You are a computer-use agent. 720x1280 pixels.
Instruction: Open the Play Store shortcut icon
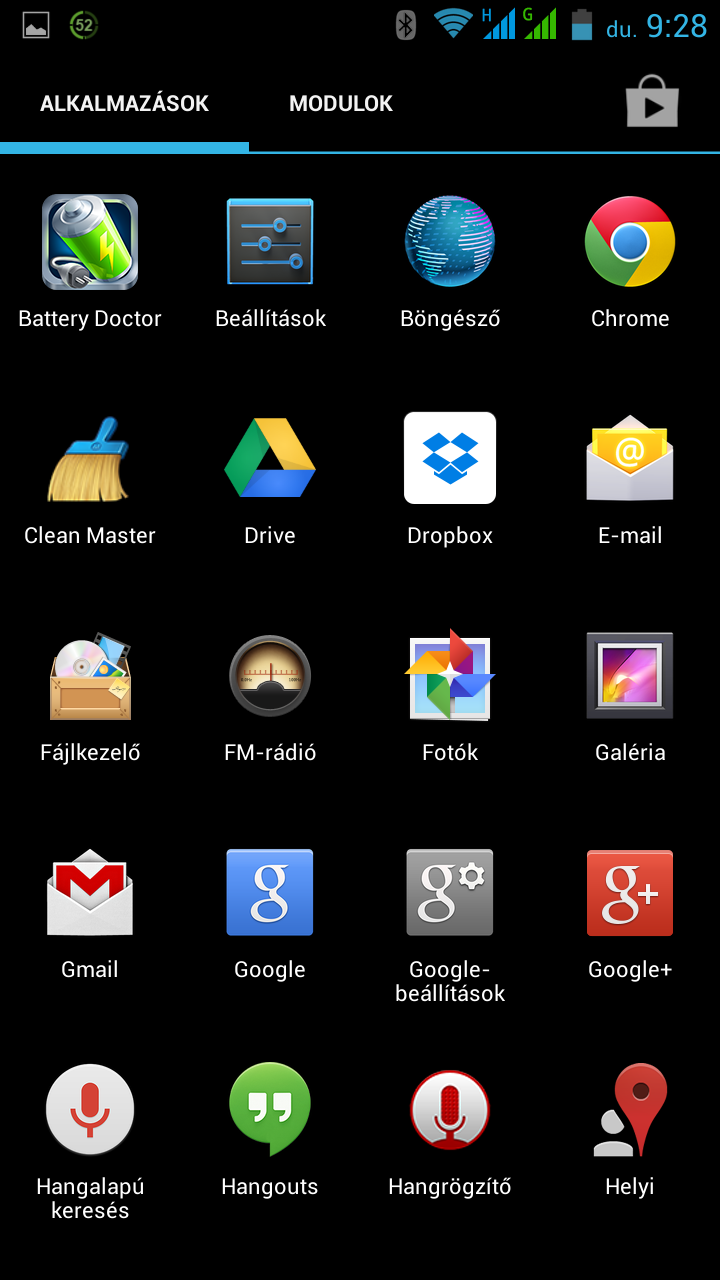(x=652, y=101)
